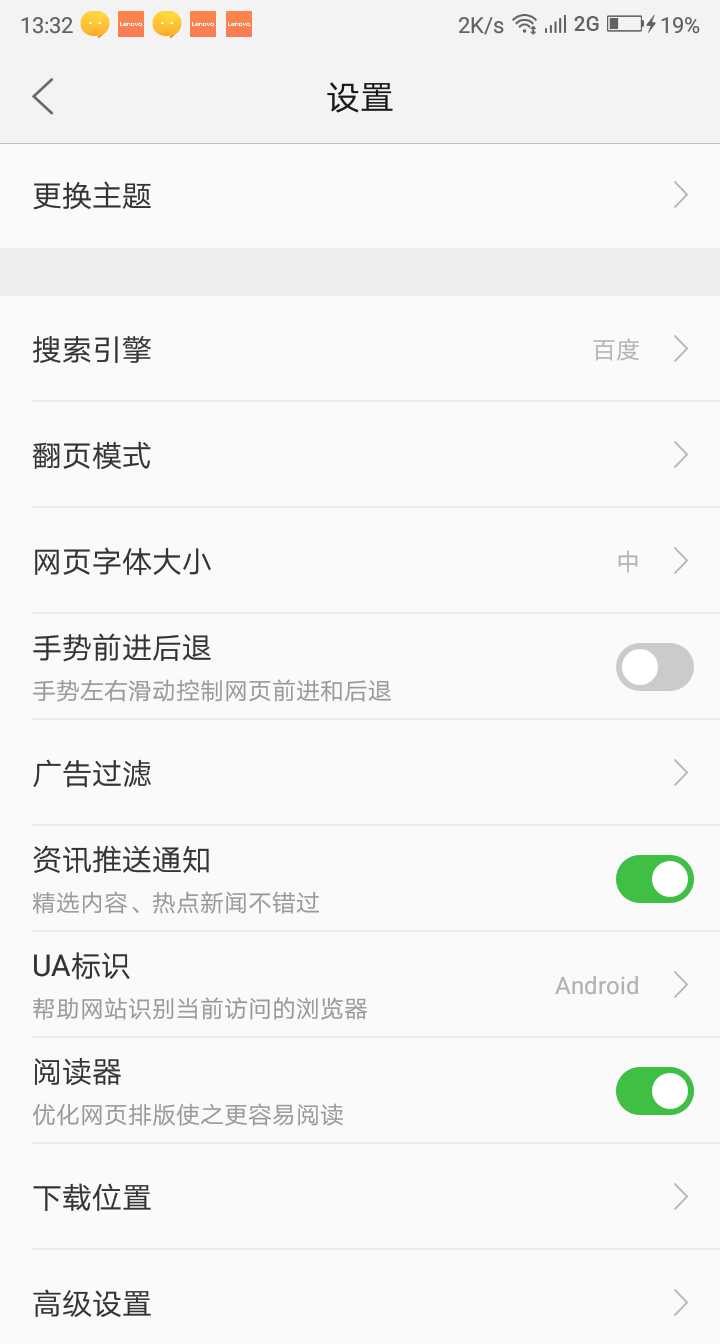Enable the 手势前进后退 switch
The image size is (720, 1344).
pyautogui.click(x=654, y=667)
